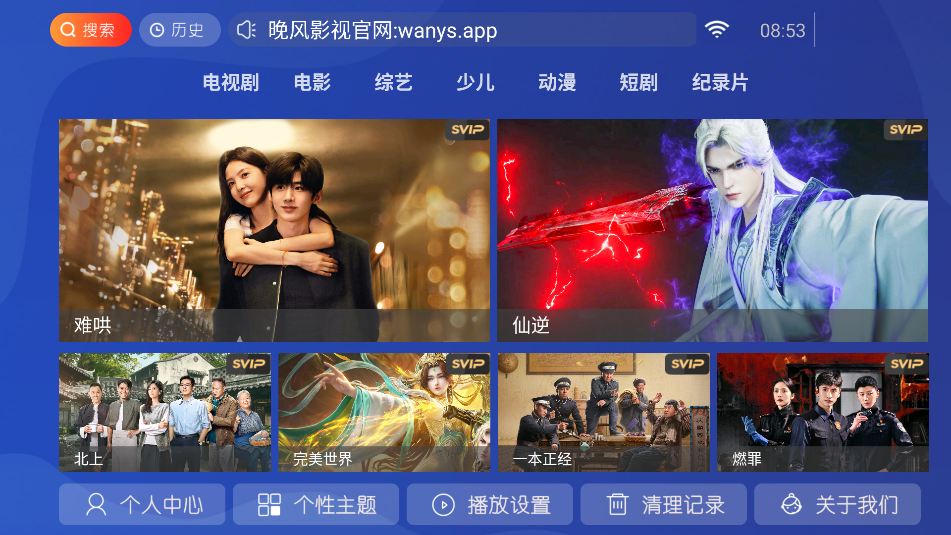The image size is (951, 535).
Task: Open the 少儿 category tab
Action: pos(475,83)
